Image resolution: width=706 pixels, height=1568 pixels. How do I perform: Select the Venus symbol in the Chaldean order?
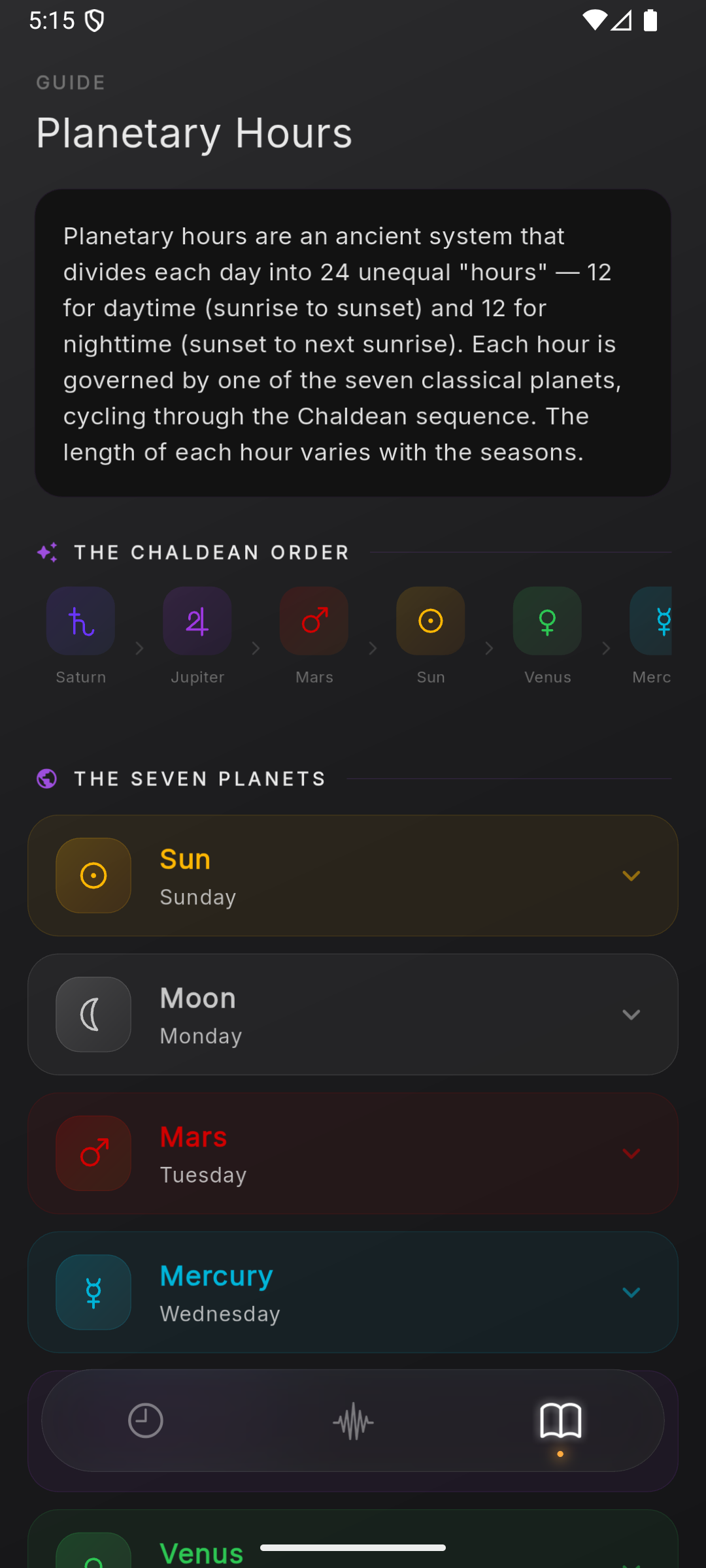click(547, 621)
